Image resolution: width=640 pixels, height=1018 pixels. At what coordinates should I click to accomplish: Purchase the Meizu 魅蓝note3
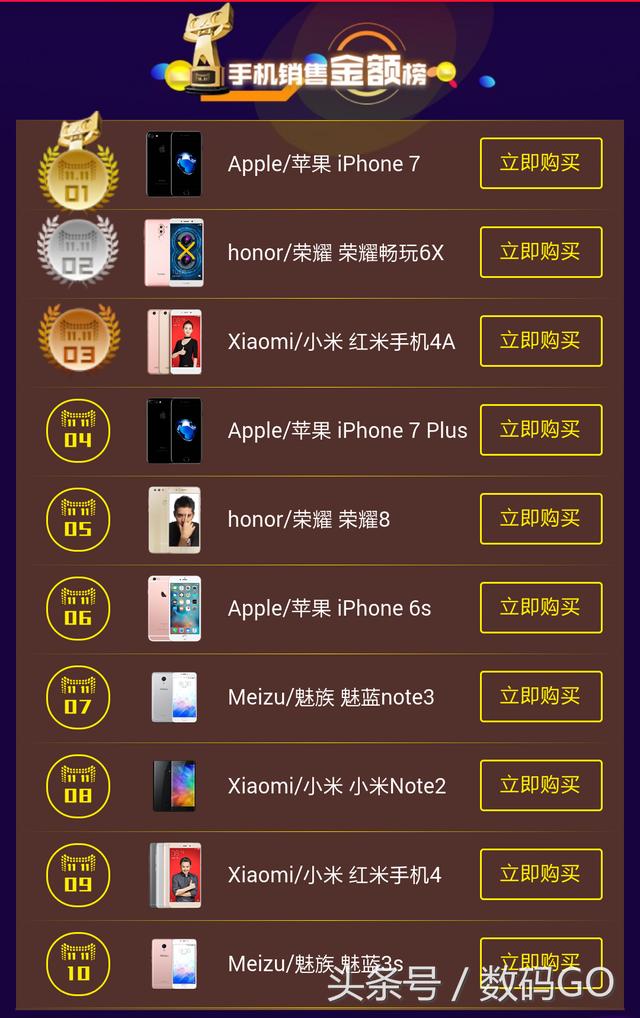click(x=541, y=696)
